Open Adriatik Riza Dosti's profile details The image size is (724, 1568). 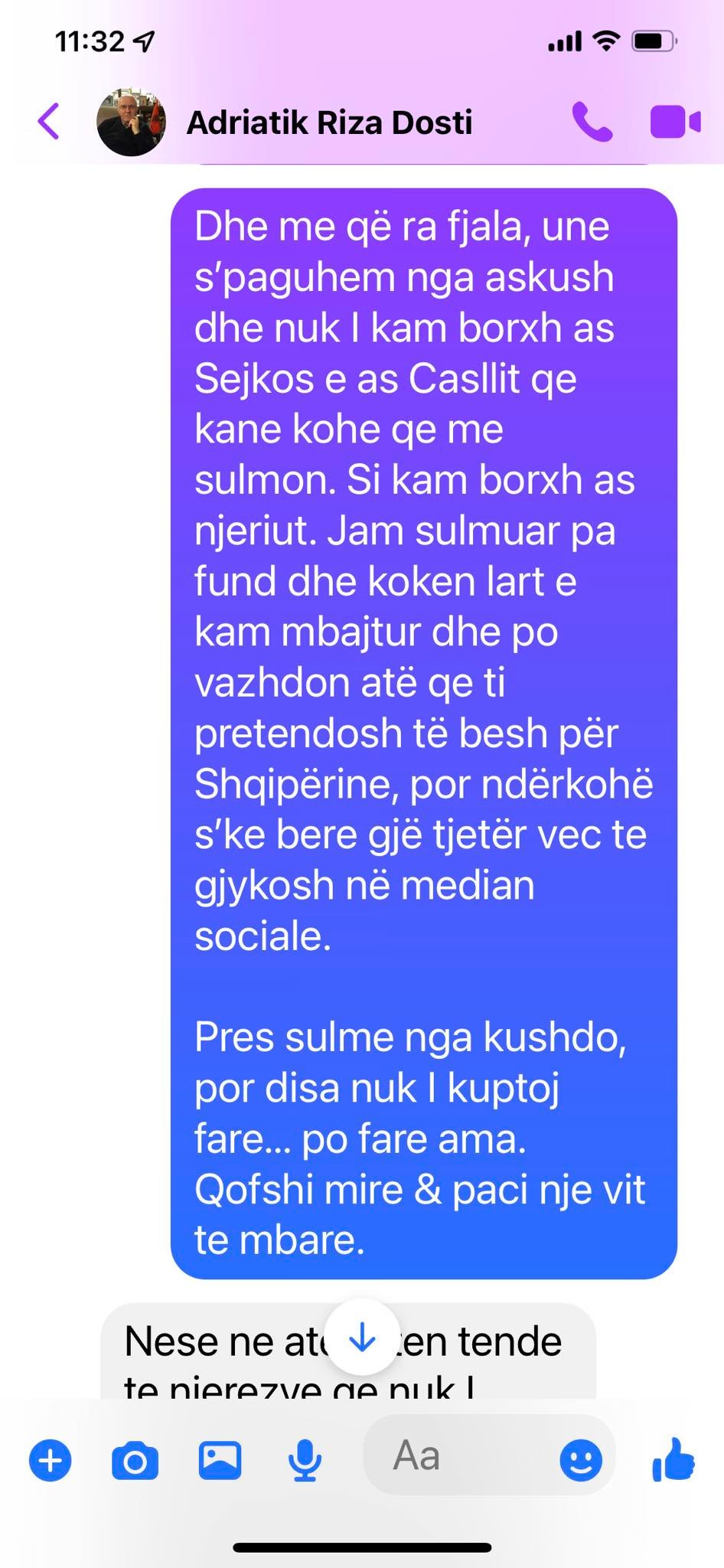[329, 122]
